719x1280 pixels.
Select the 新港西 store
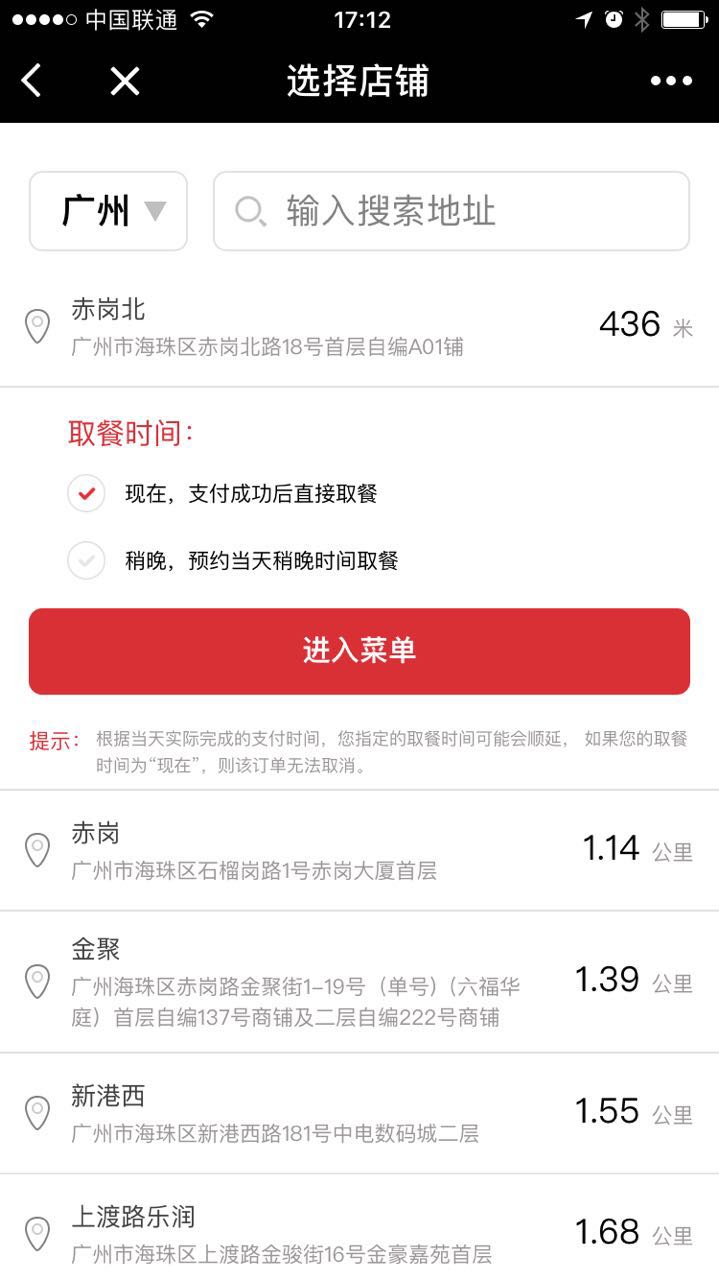click(x=359, y=1113)
